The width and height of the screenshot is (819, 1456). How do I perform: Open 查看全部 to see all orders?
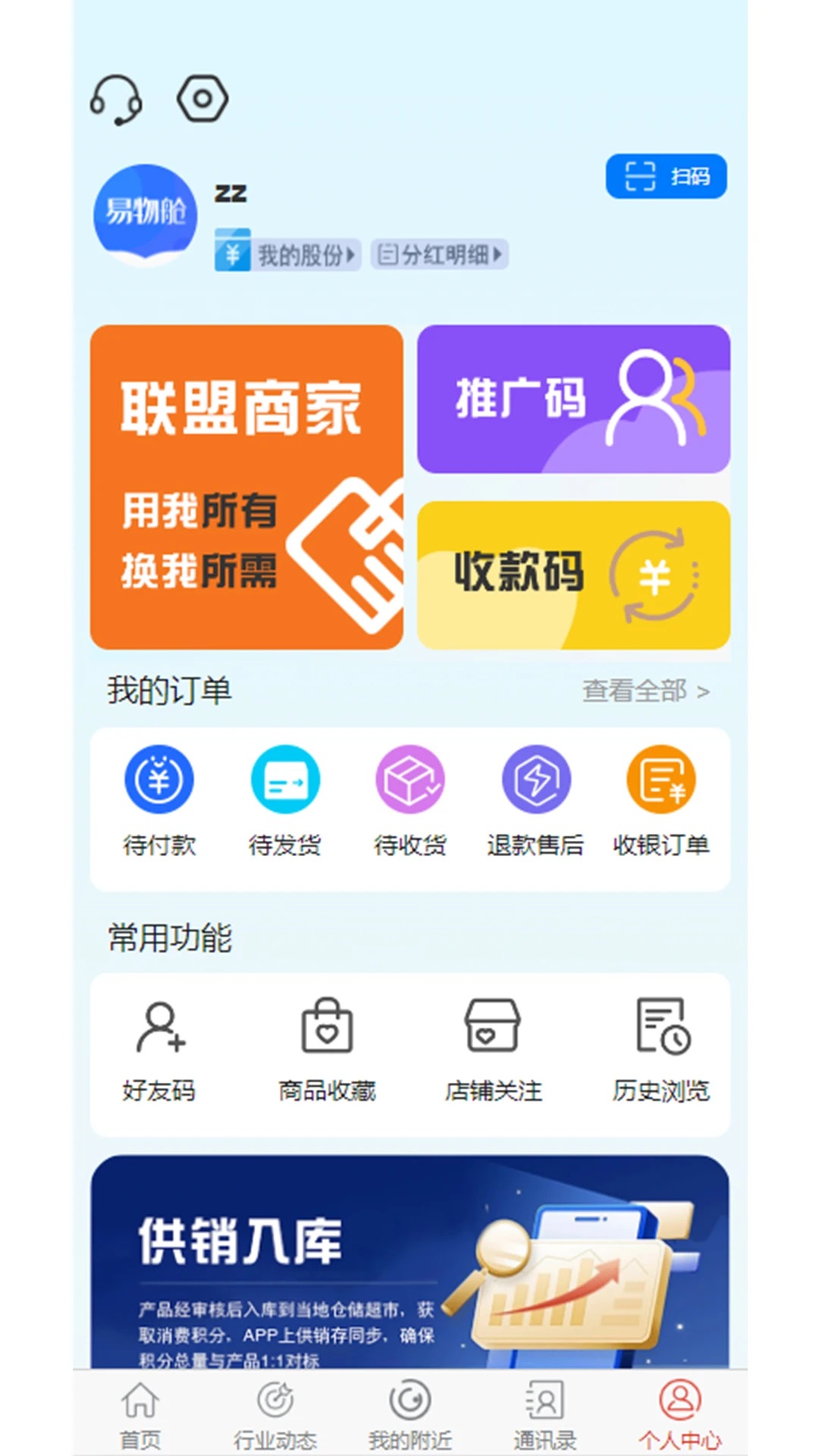pyautogui.click(x=643, y=692)
